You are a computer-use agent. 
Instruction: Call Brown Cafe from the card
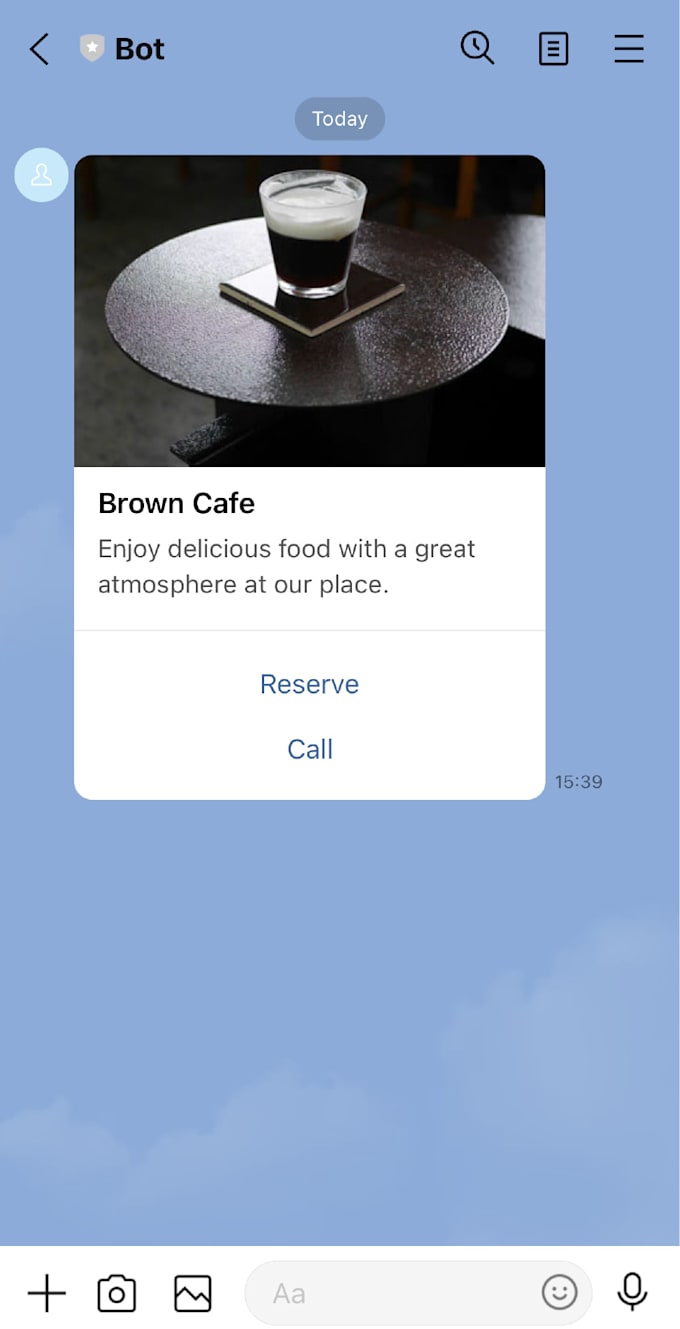coord(309,749)
